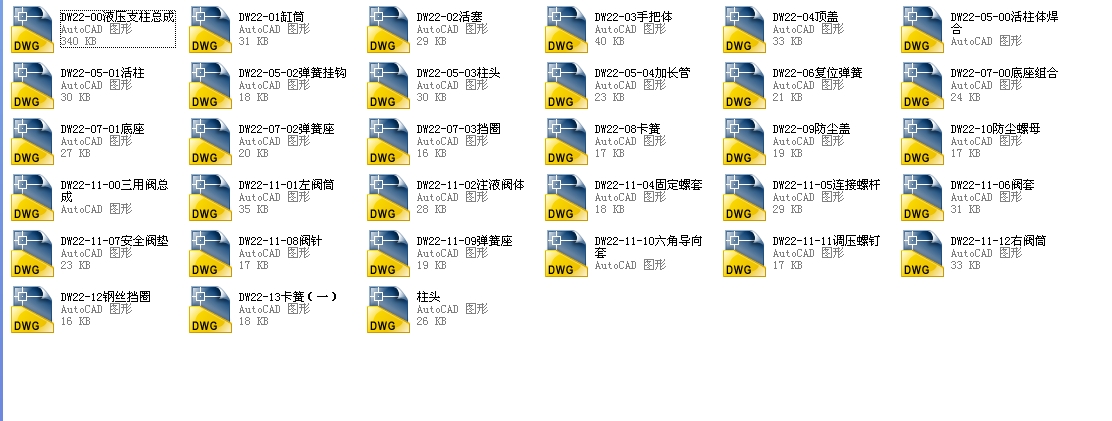Tap DW22-05-04加长管 drawing file

click(567, 86)
